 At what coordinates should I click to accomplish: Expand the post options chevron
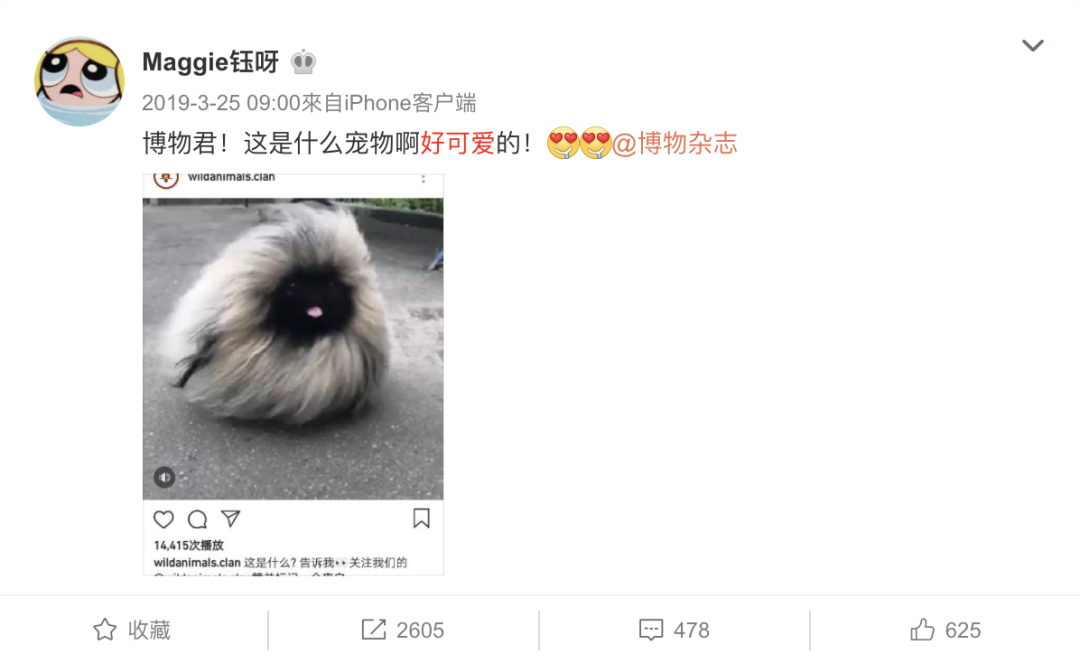[1032, 46]
